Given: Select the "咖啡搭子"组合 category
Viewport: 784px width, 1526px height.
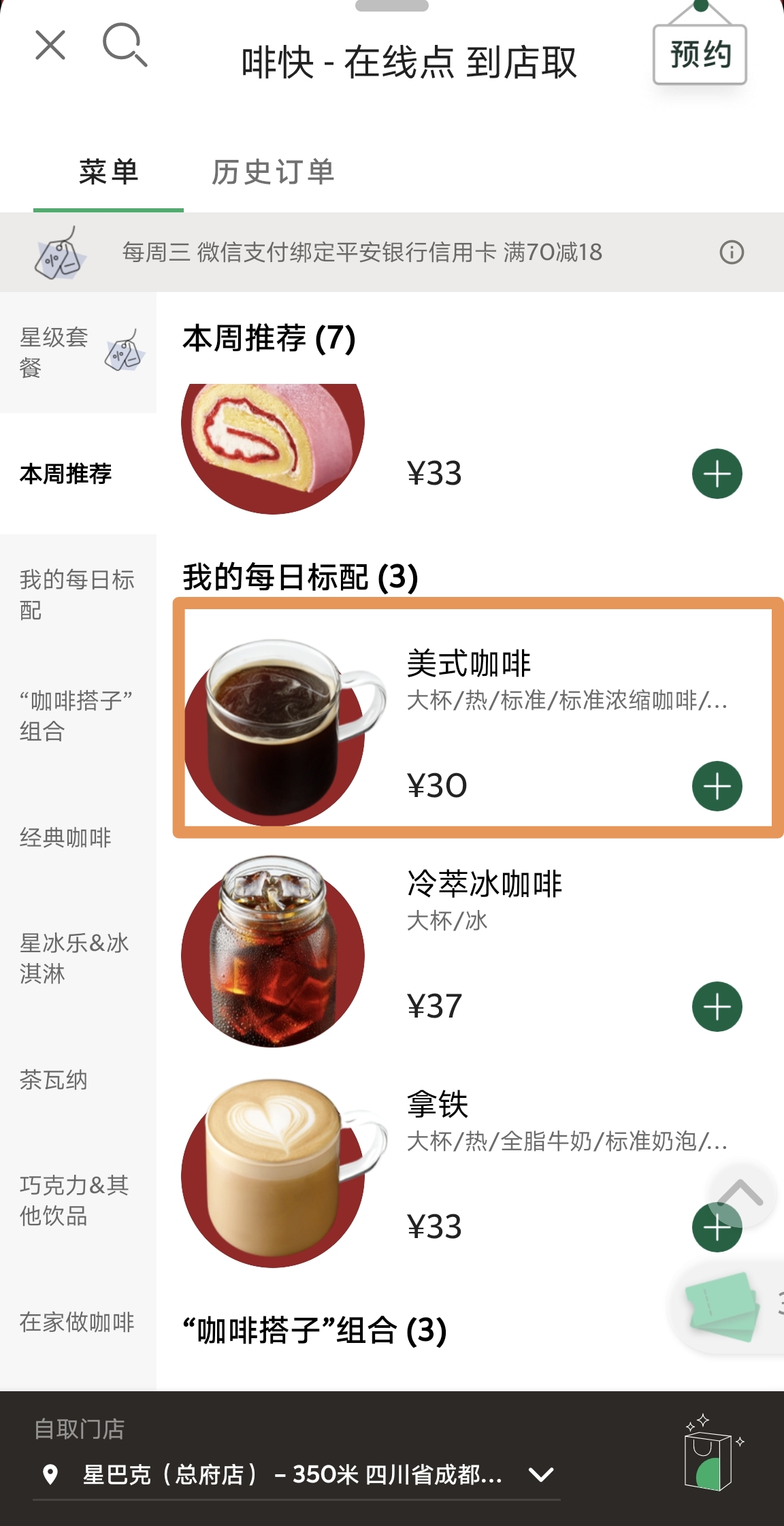Looking at the screenshot, I should pyautogui.click(x=78, y=715).
